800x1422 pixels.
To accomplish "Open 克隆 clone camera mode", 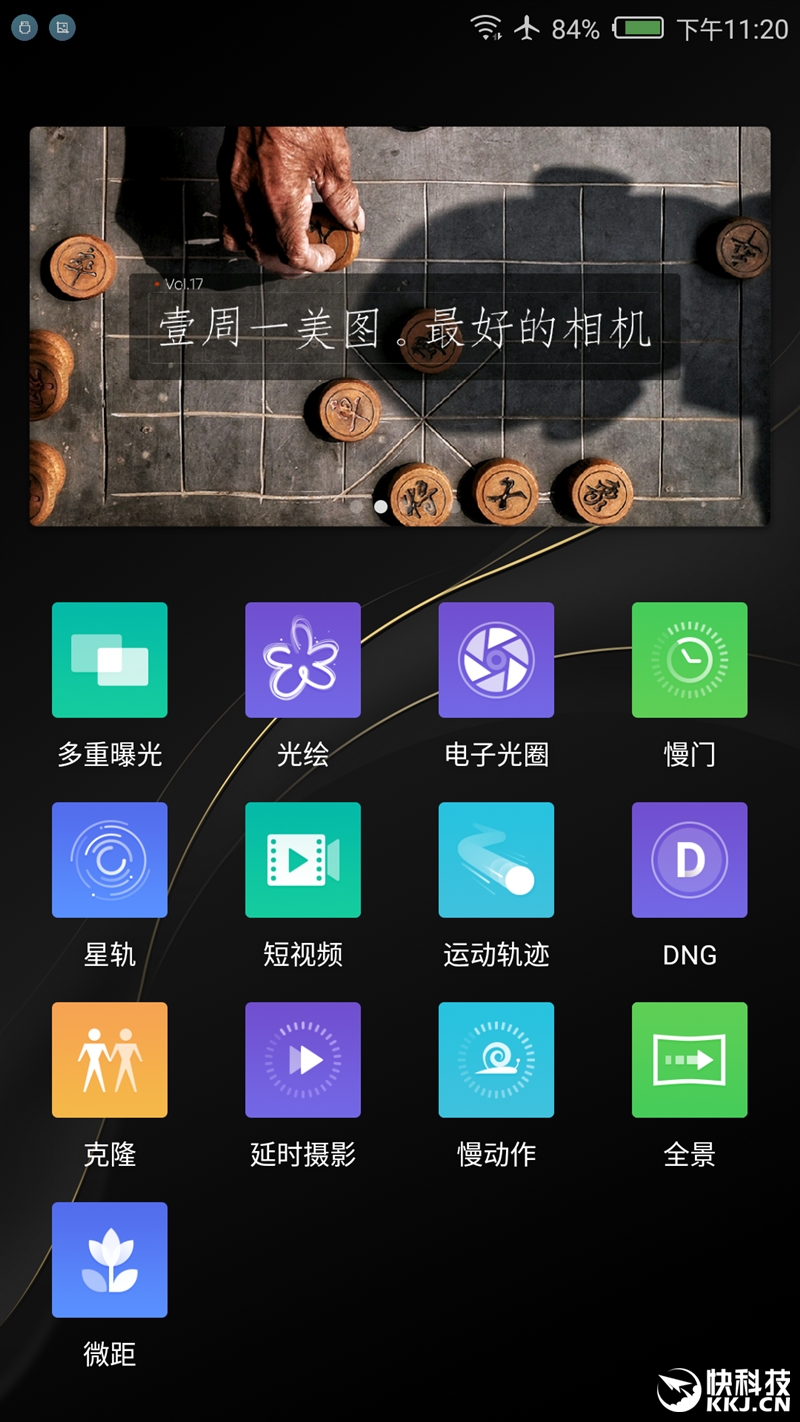I will point(110,1060).
